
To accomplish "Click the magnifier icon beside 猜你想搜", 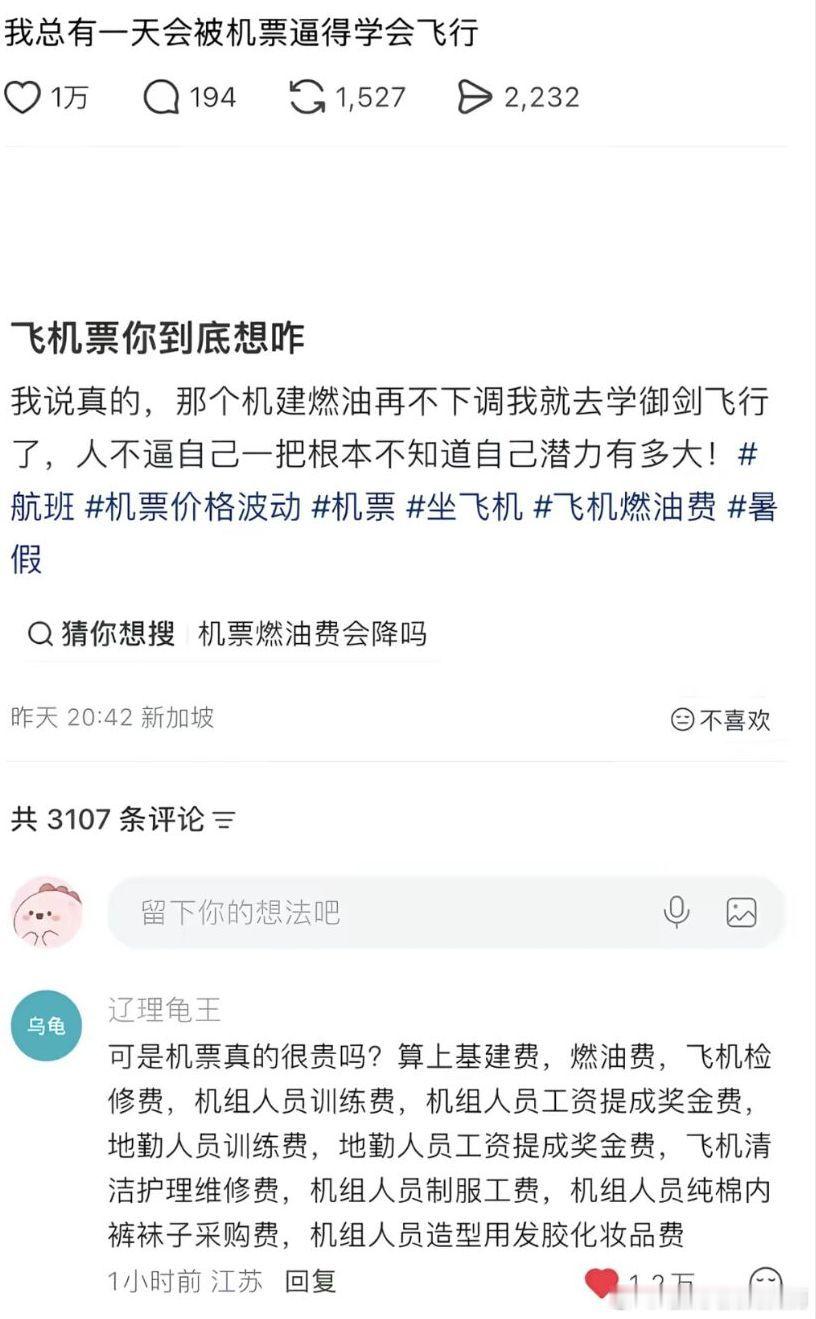I will tap(39, 632).
